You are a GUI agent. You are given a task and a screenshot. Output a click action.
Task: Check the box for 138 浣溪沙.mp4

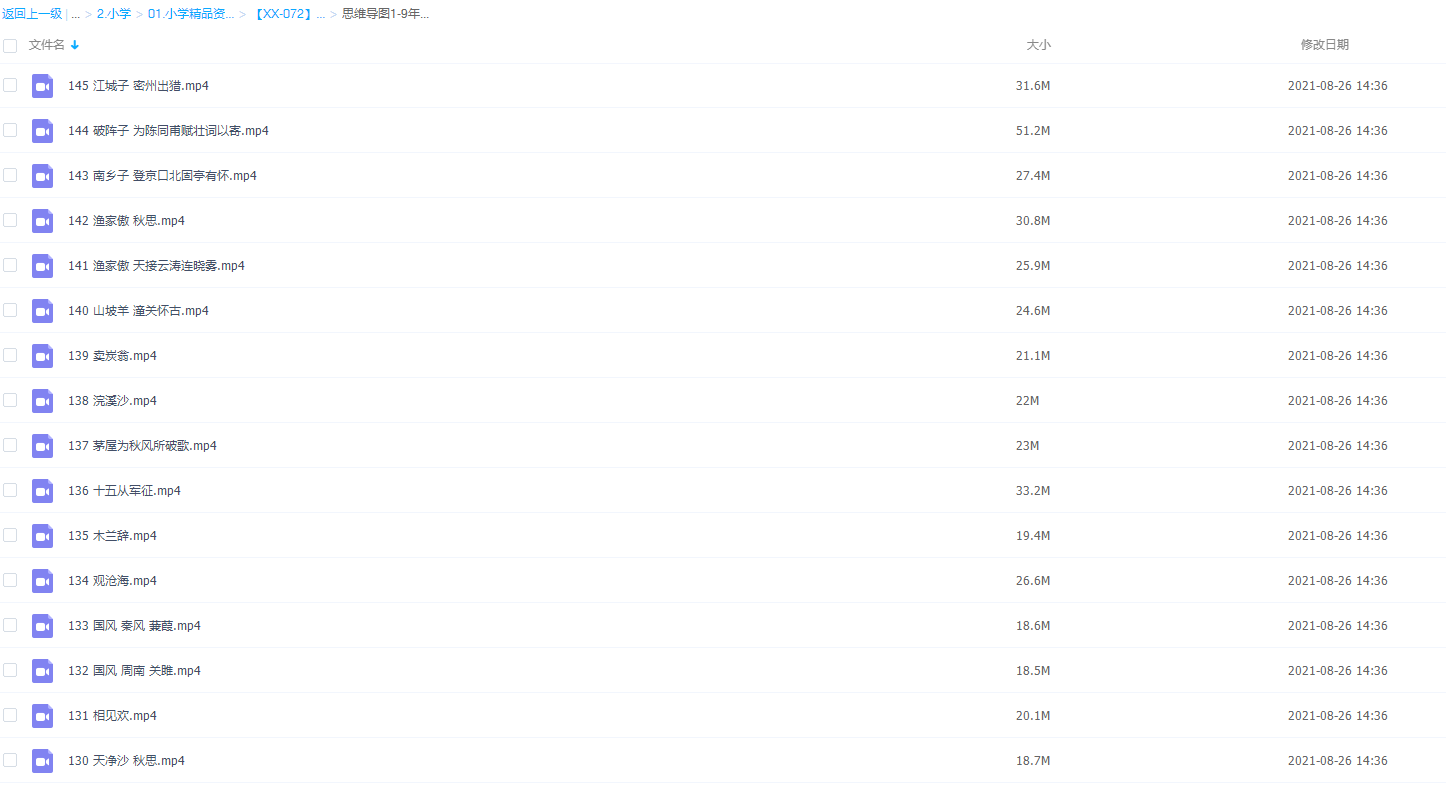[10, 400]
